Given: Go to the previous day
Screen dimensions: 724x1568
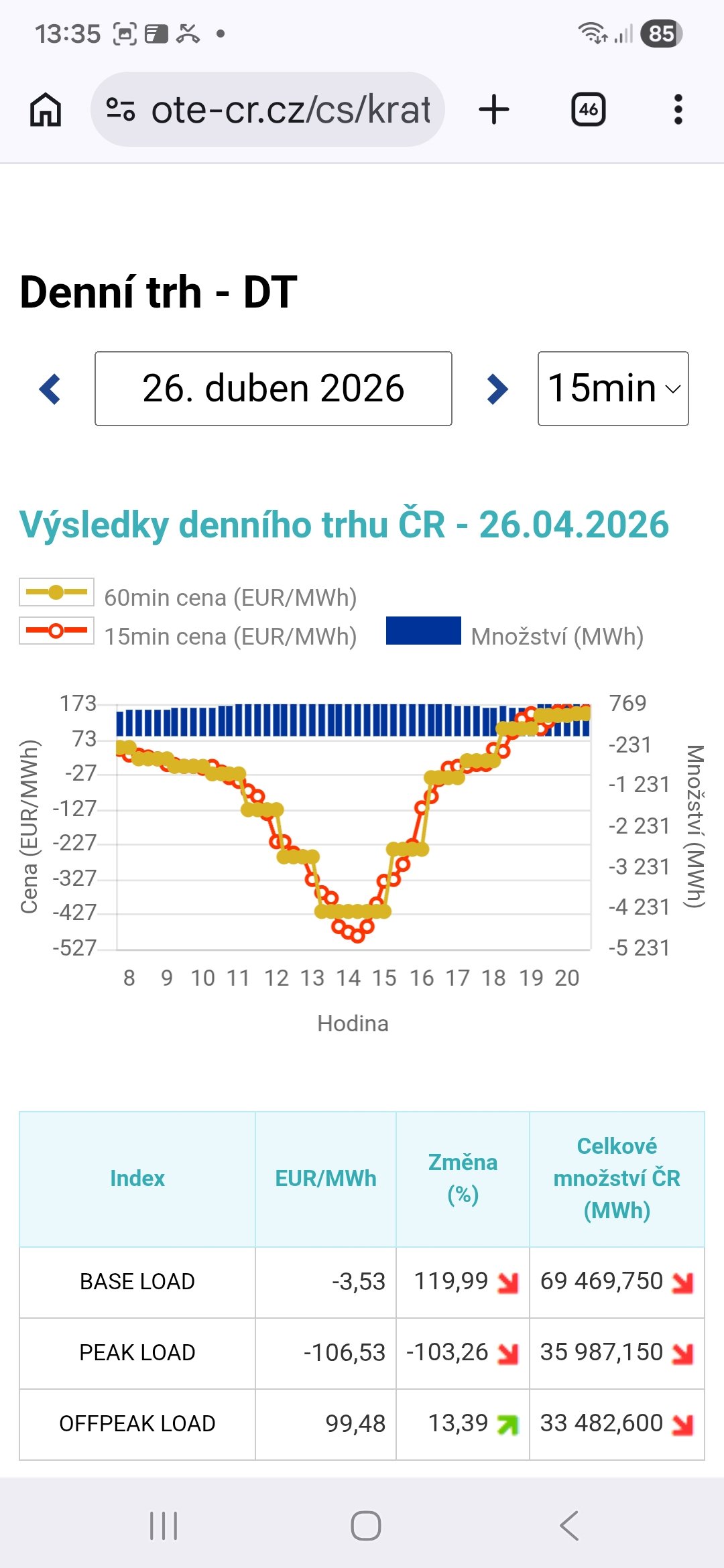Looking at the screenshot, I should (x=50, y=389).
